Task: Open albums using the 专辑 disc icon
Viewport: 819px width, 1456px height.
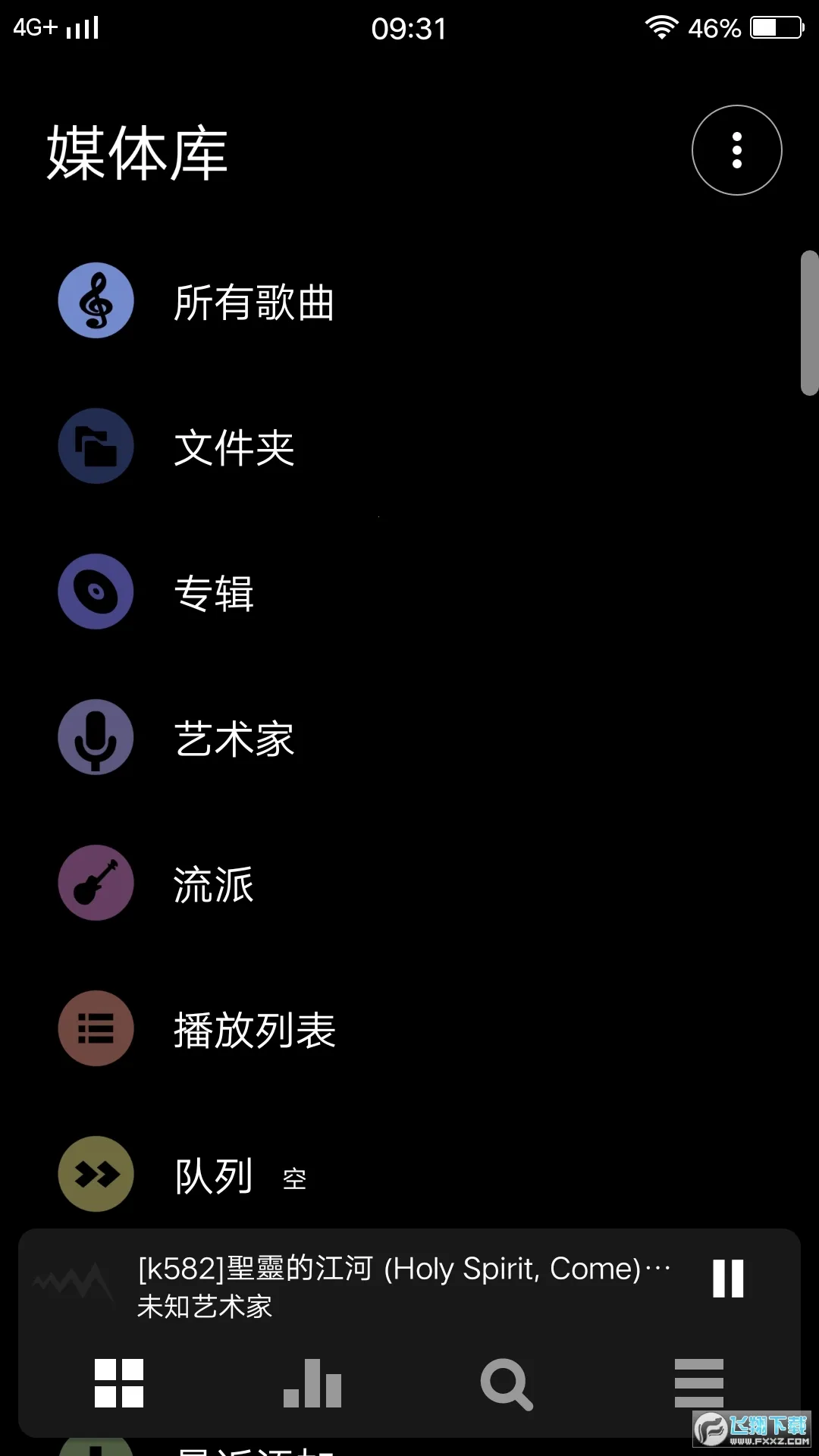Action: pyautogui.click(x=96, y=591)
